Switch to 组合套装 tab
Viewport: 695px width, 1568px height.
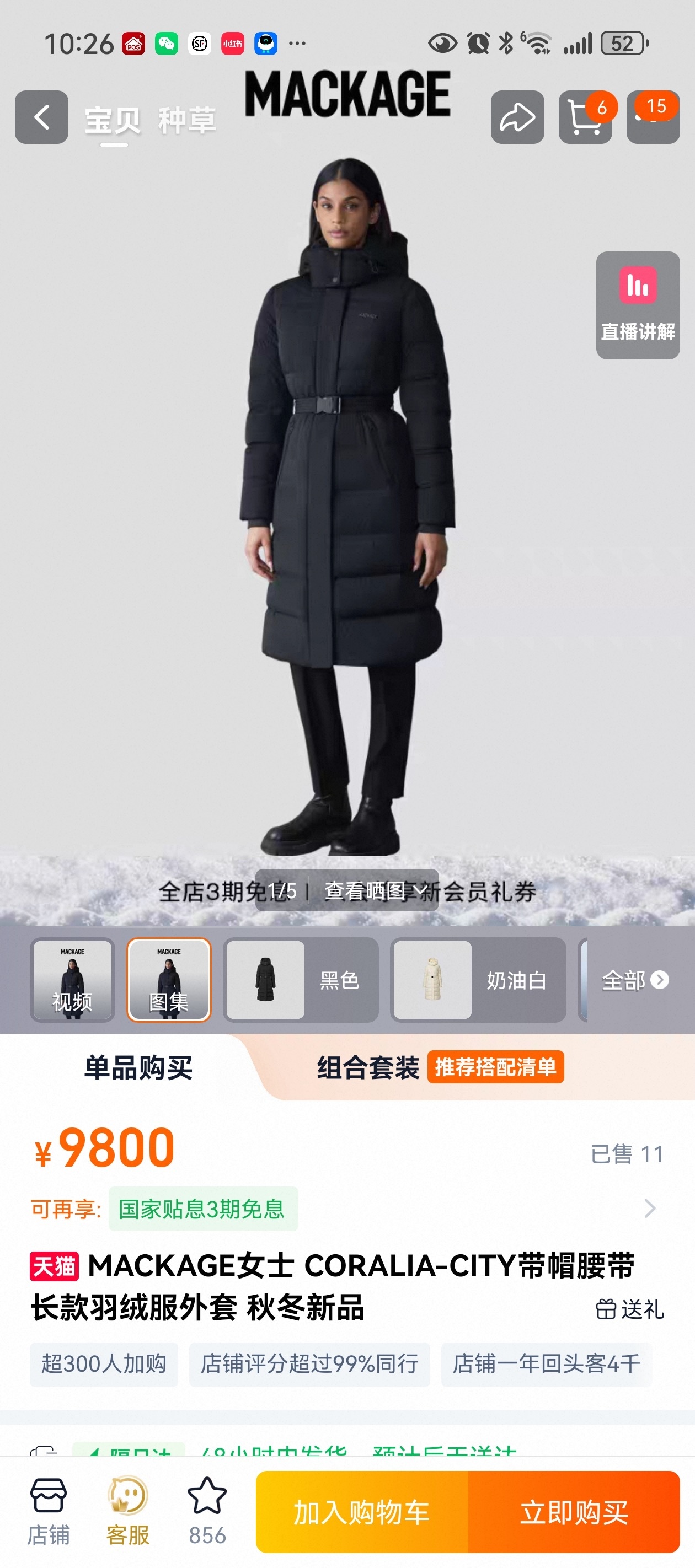(x=368, y=1067)
